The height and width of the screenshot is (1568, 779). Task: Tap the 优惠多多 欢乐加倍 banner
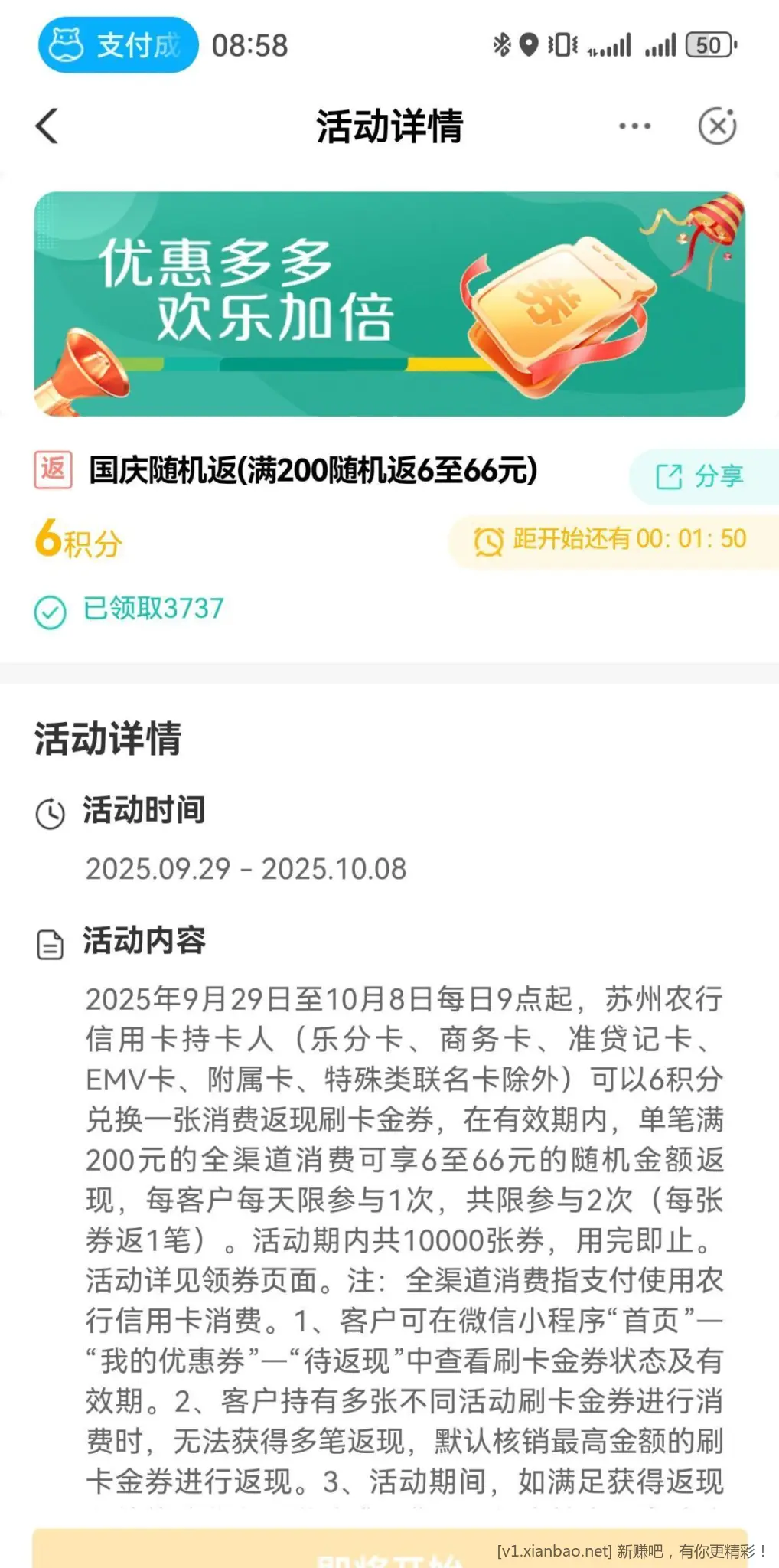(389, 304)
